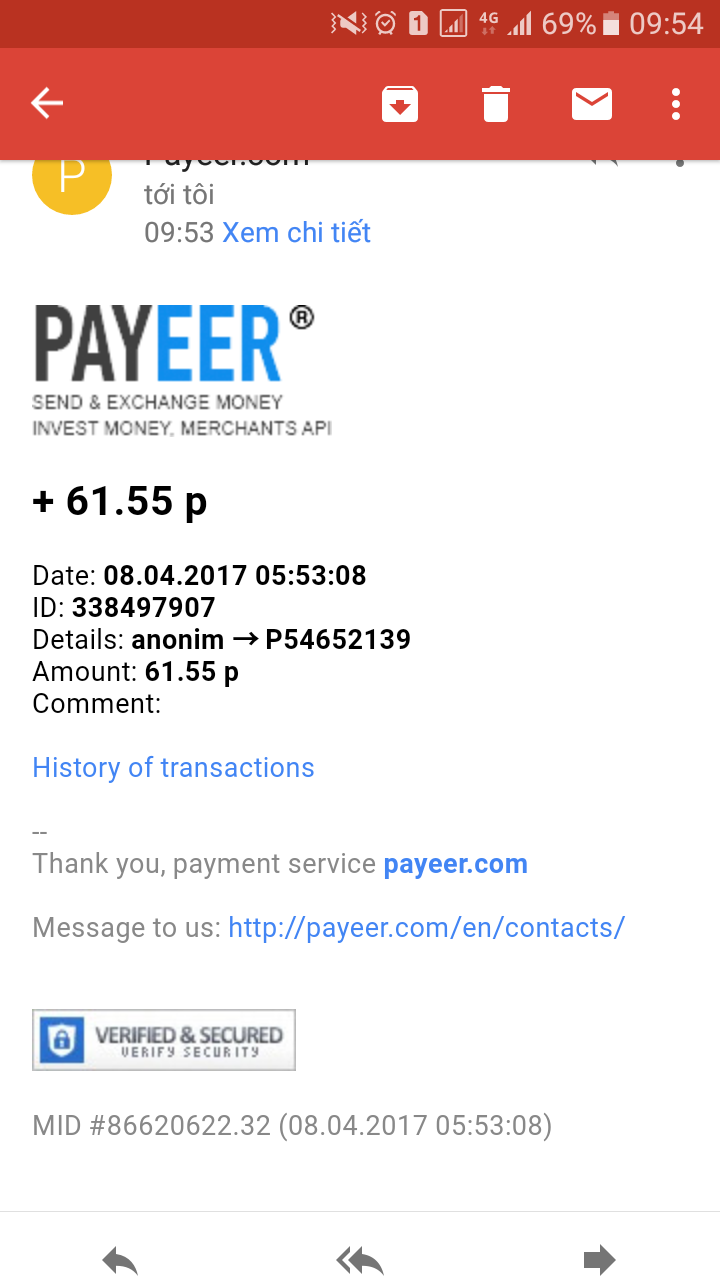Delete this email

point(496,104)
